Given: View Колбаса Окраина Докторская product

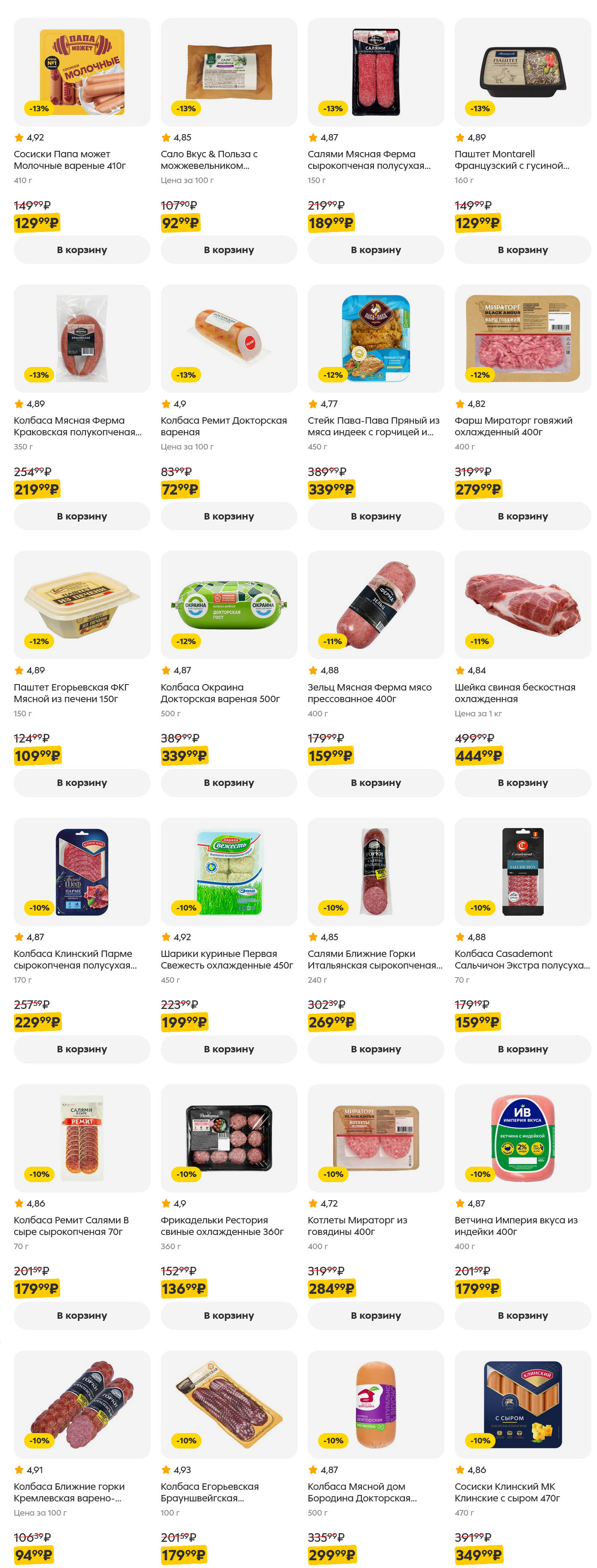Looking at the screenshot, I should click(x=228, y=605).
